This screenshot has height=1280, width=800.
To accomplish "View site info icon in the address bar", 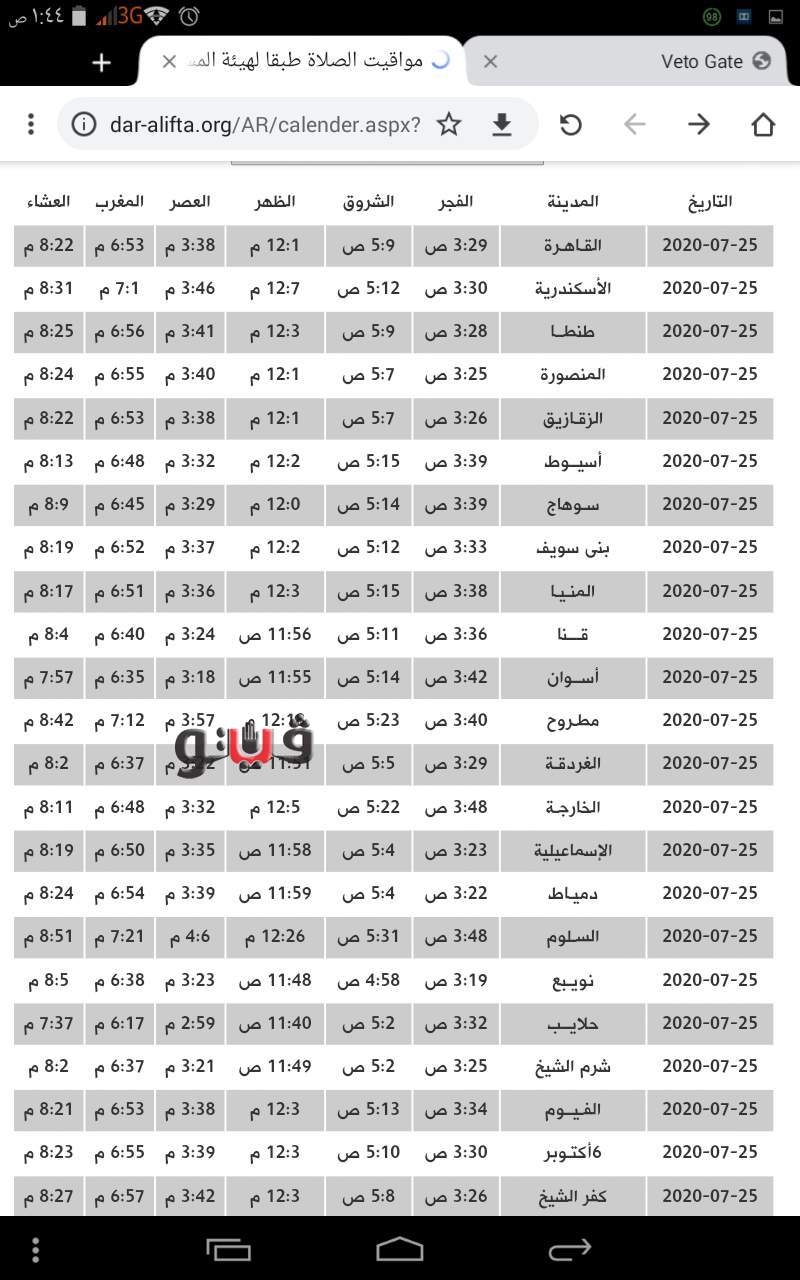I will (x=84, y=124).
